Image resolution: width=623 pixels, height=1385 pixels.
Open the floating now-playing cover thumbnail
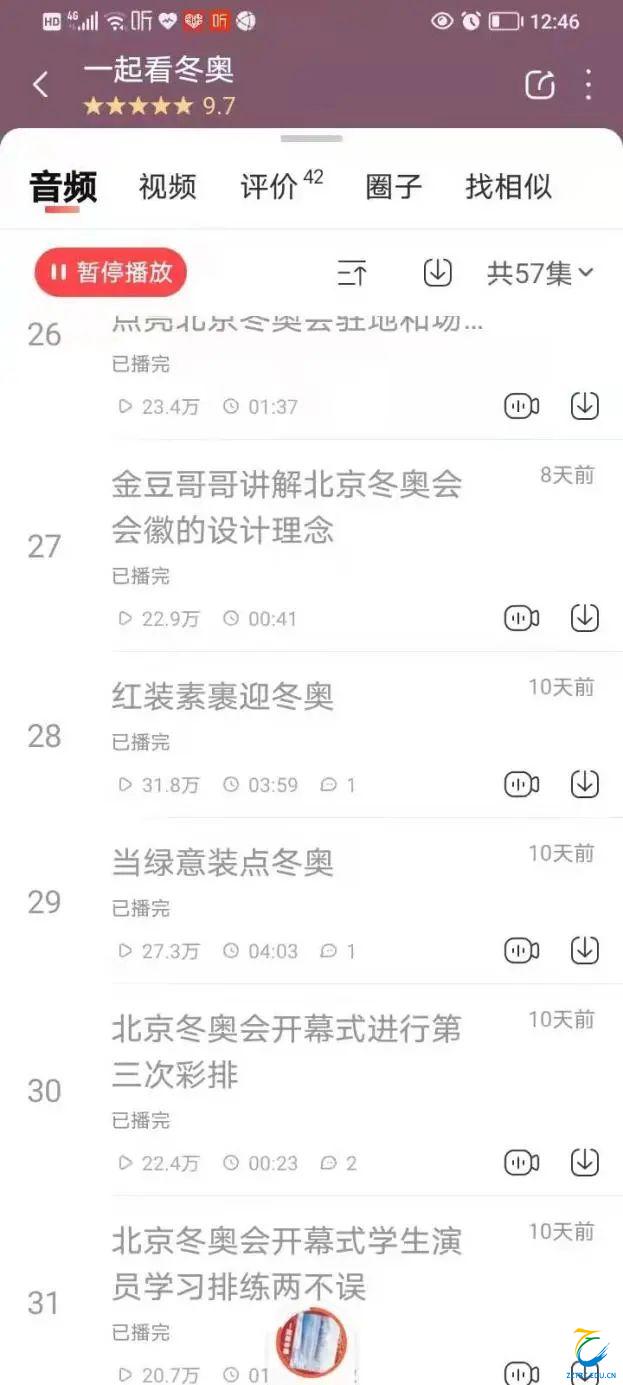(x=312, y=1343)
